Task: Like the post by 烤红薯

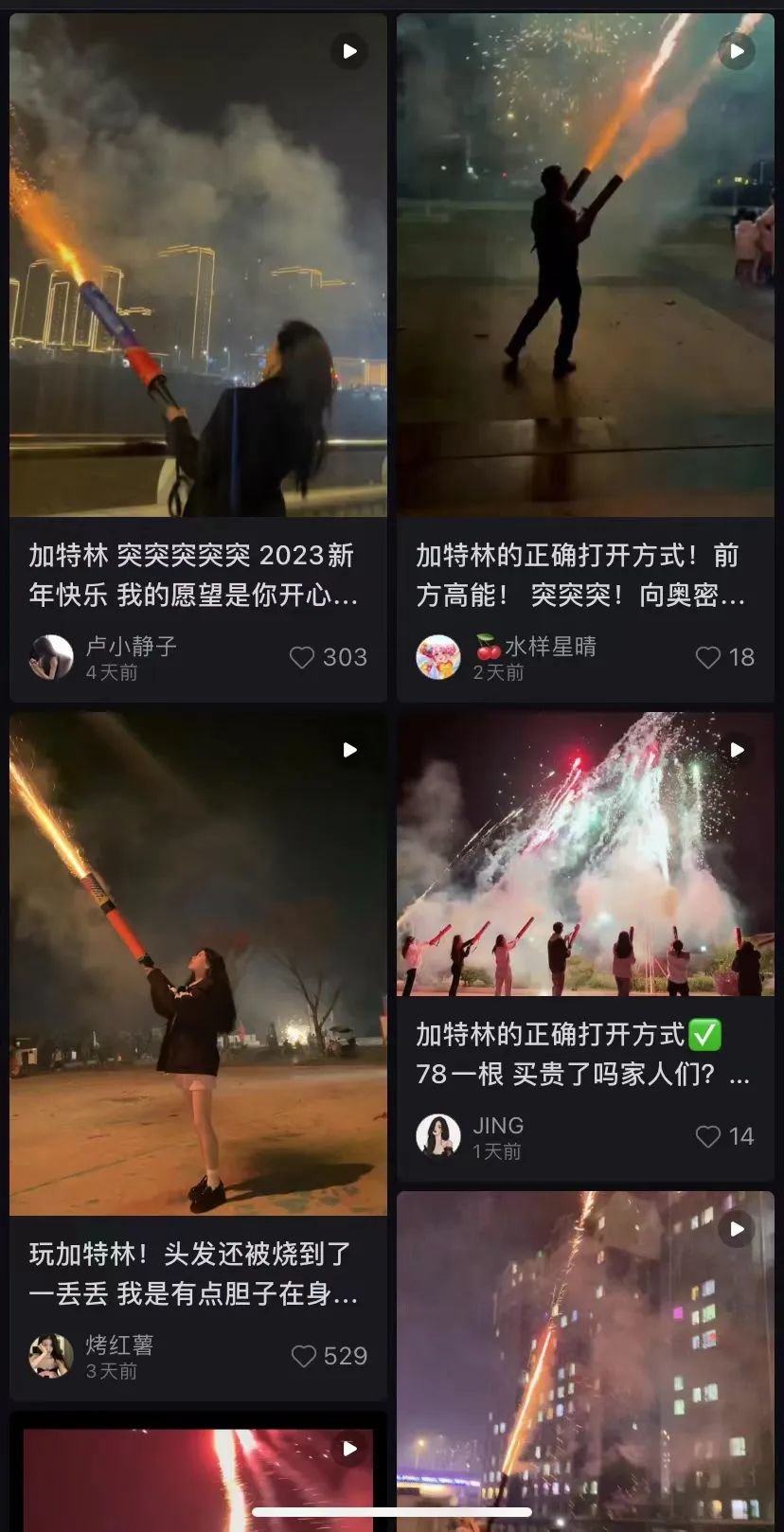Action: coord(304,1356)
